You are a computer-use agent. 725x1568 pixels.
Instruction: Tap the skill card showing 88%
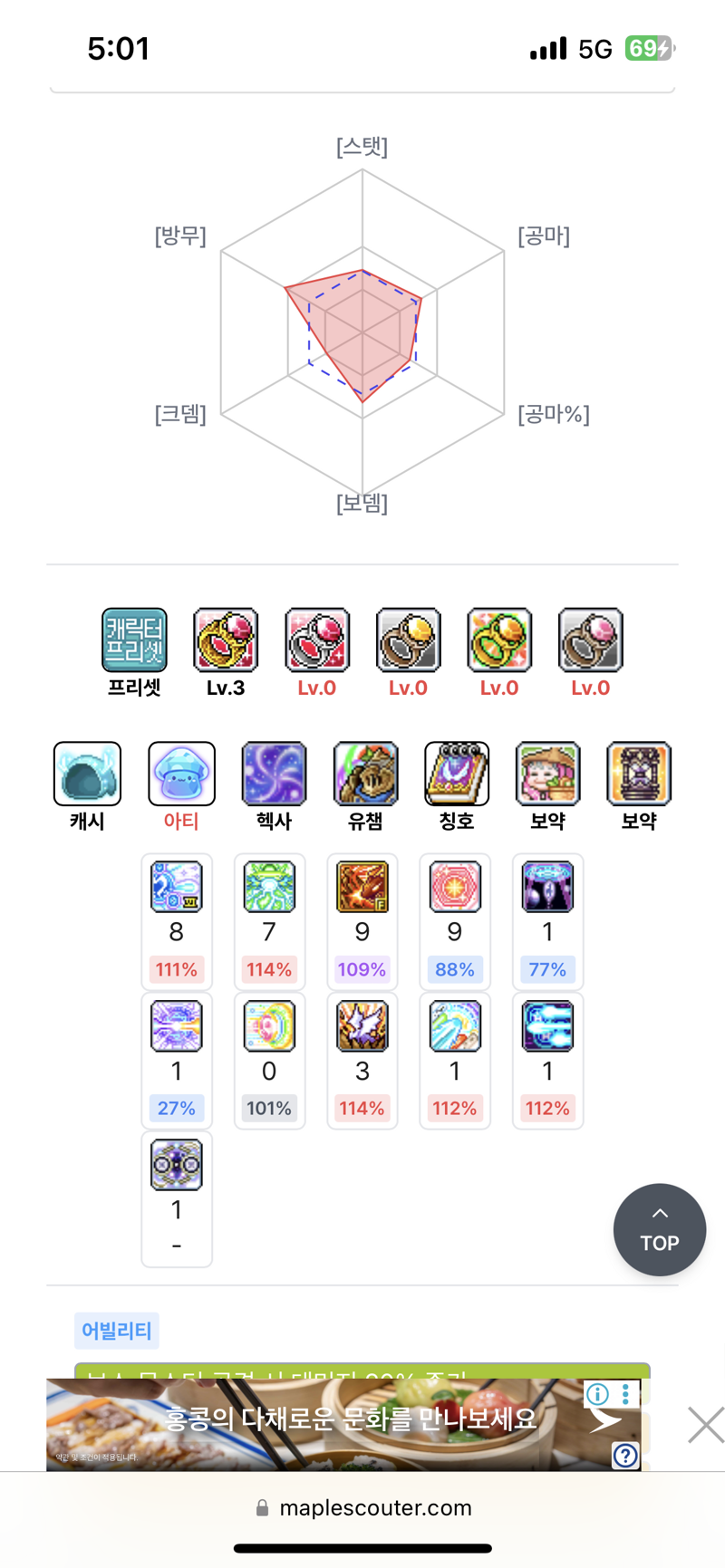(x=455, y=921)
